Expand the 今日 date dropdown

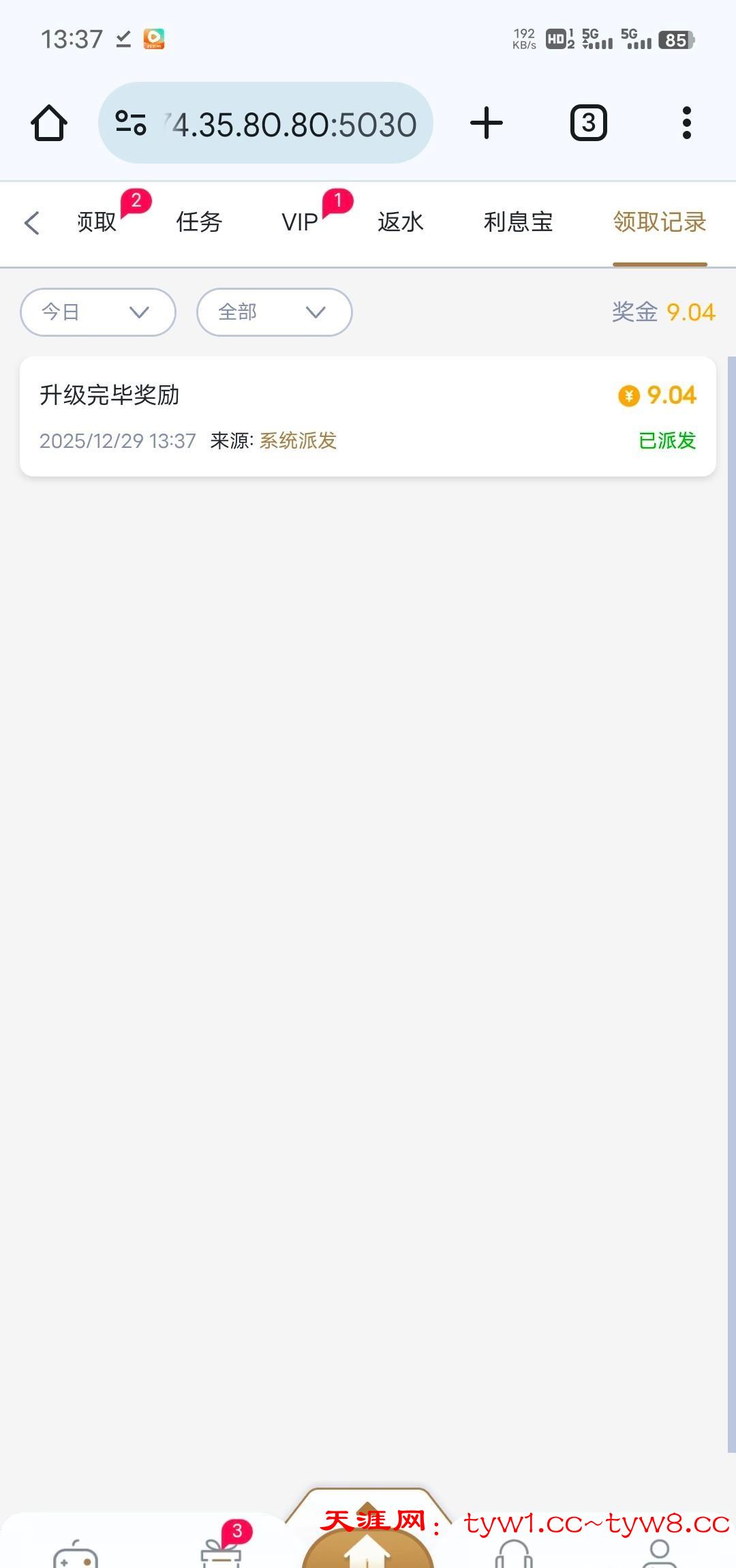pyautogui.click(x=98, y=312)
